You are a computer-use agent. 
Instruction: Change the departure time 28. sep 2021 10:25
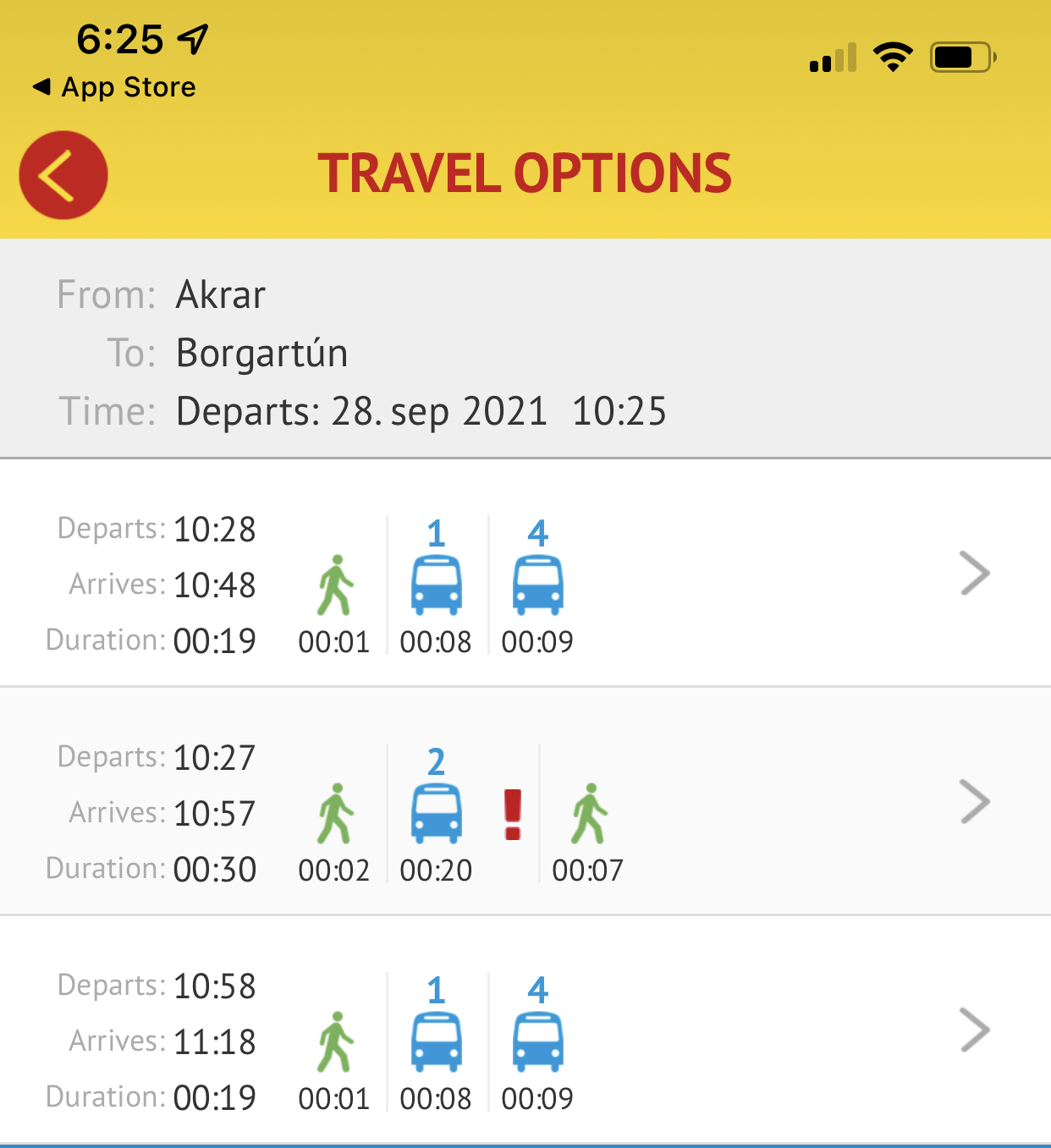421,412
